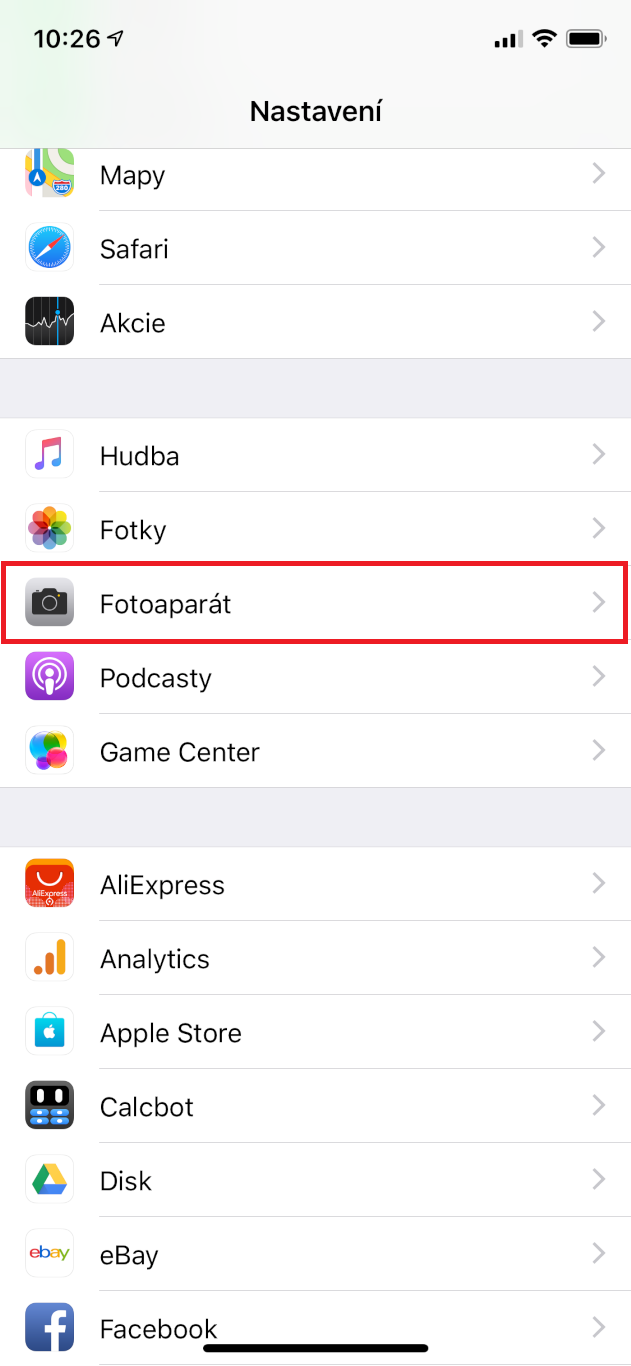Image resolution: width=631 pixels, height=1366 pixels.
Task: Open Facebook settings row
Action: [315, 1328]
